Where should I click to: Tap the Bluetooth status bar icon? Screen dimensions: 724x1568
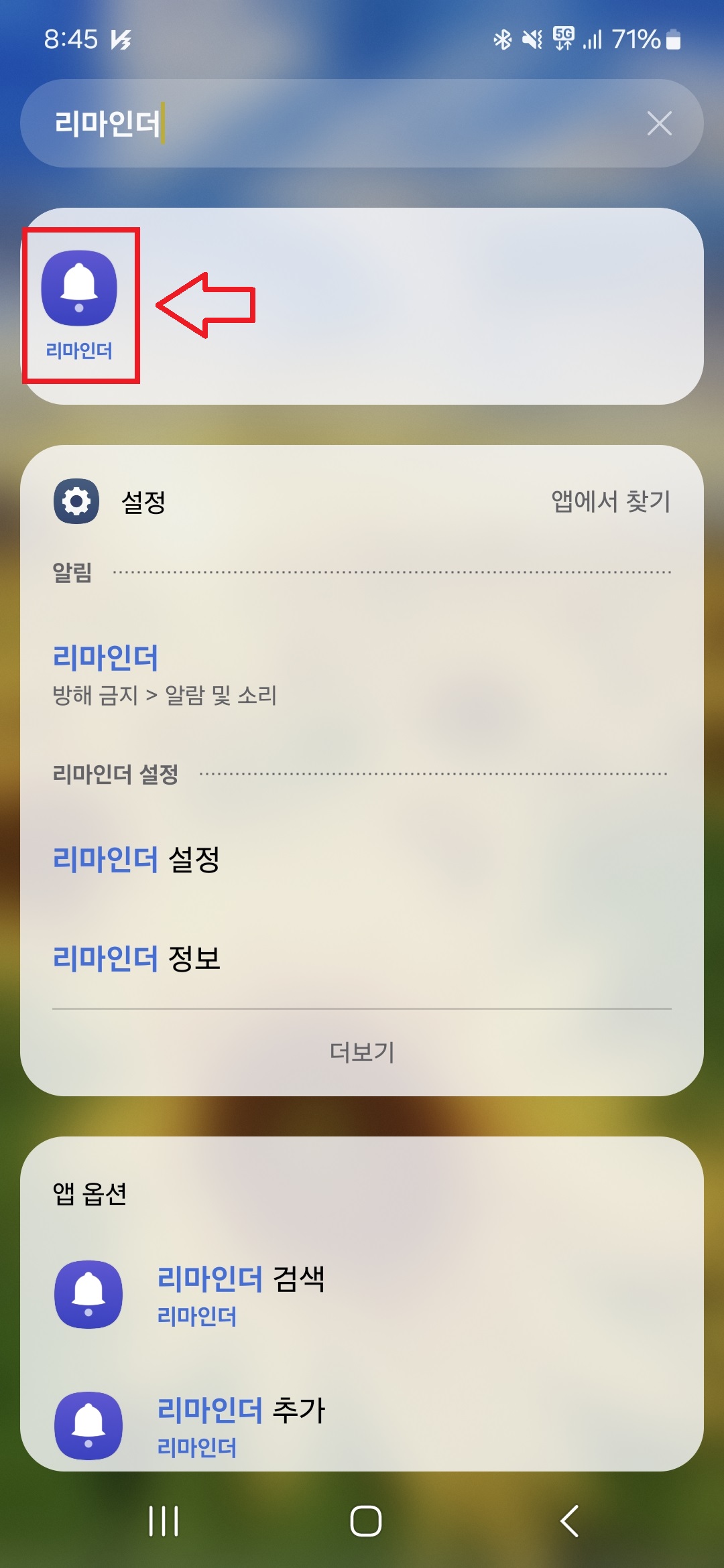[x=502, y=40]
